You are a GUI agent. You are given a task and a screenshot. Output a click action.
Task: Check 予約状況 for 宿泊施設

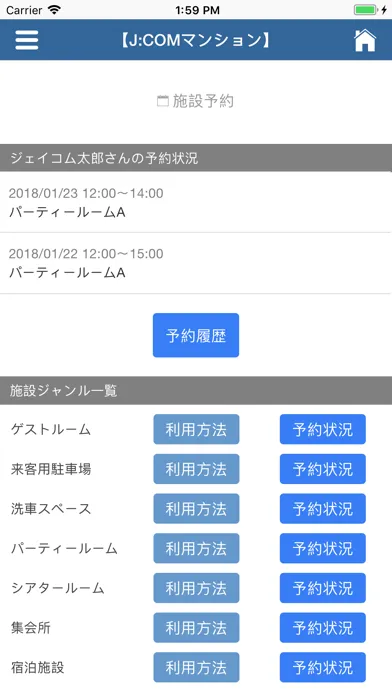323,667
